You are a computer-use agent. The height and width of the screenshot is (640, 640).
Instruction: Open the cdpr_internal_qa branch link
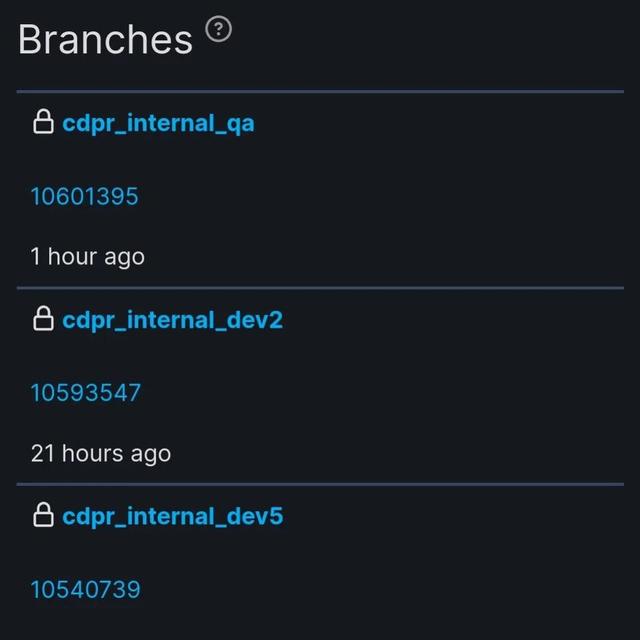pos(158,124)
